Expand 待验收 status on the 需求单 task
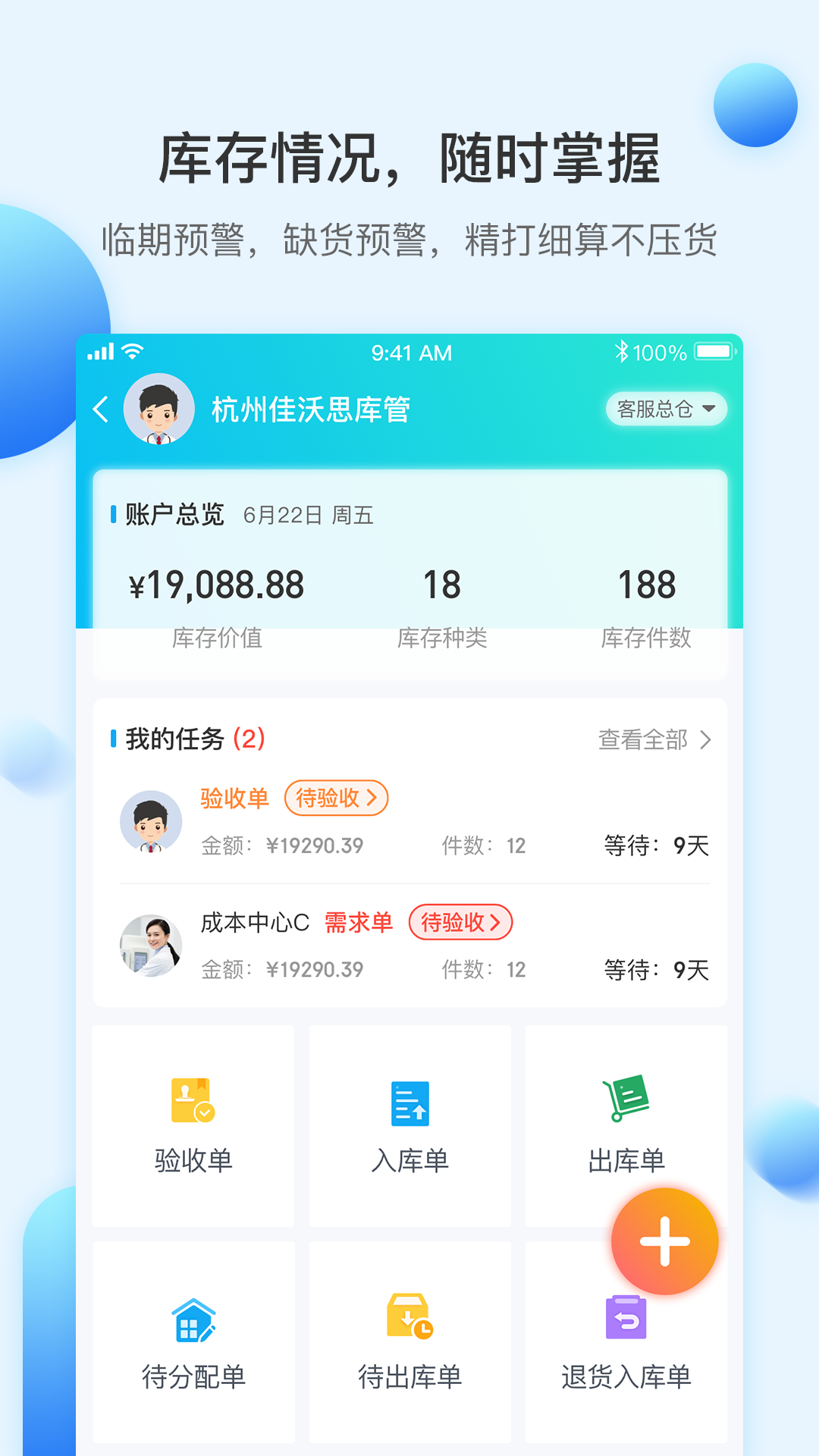The image size is (819, 1456). [x=460, y=922]
